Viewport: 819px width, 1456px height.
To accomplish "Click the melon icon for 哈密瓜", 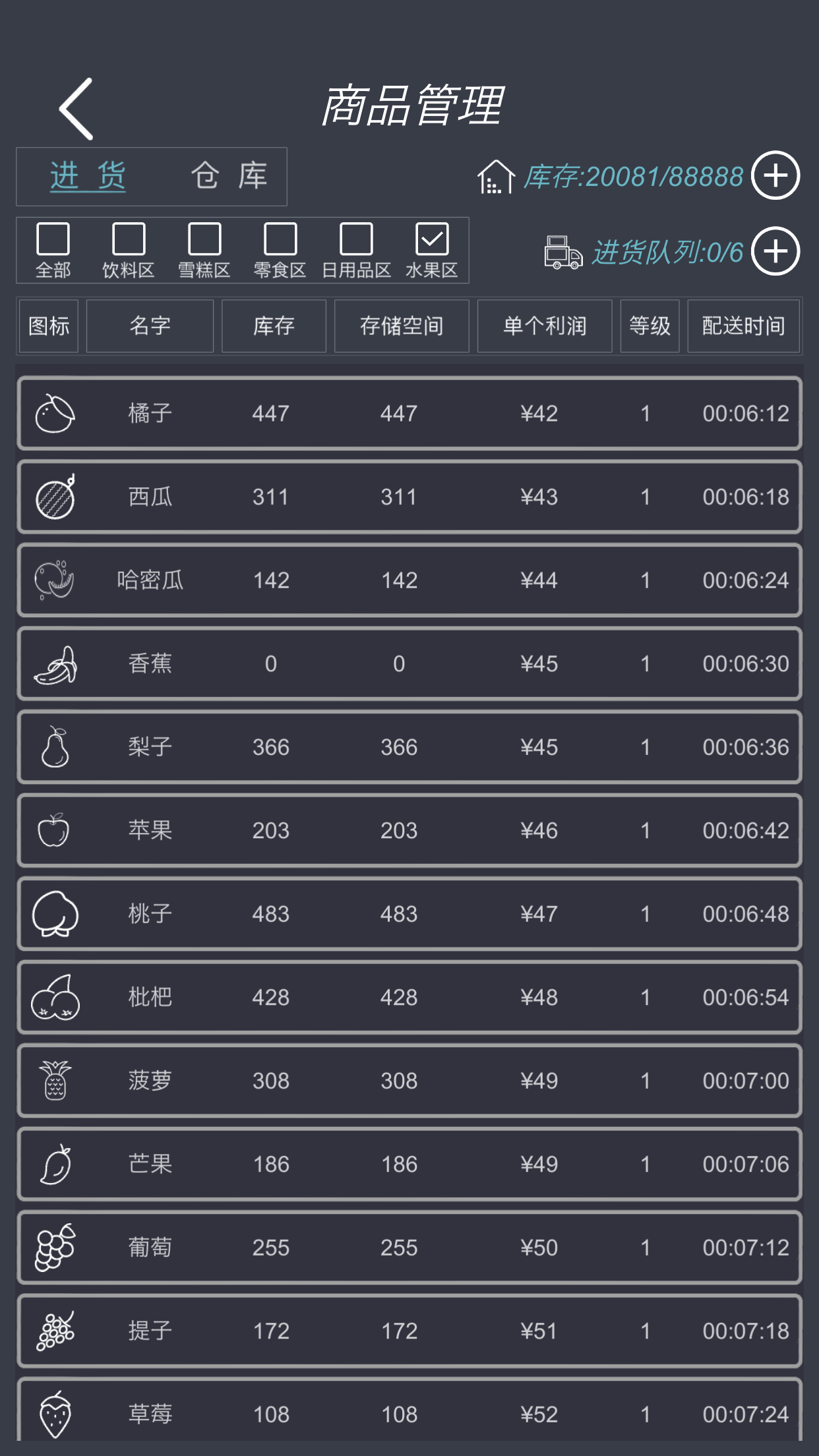I will 56,580.
